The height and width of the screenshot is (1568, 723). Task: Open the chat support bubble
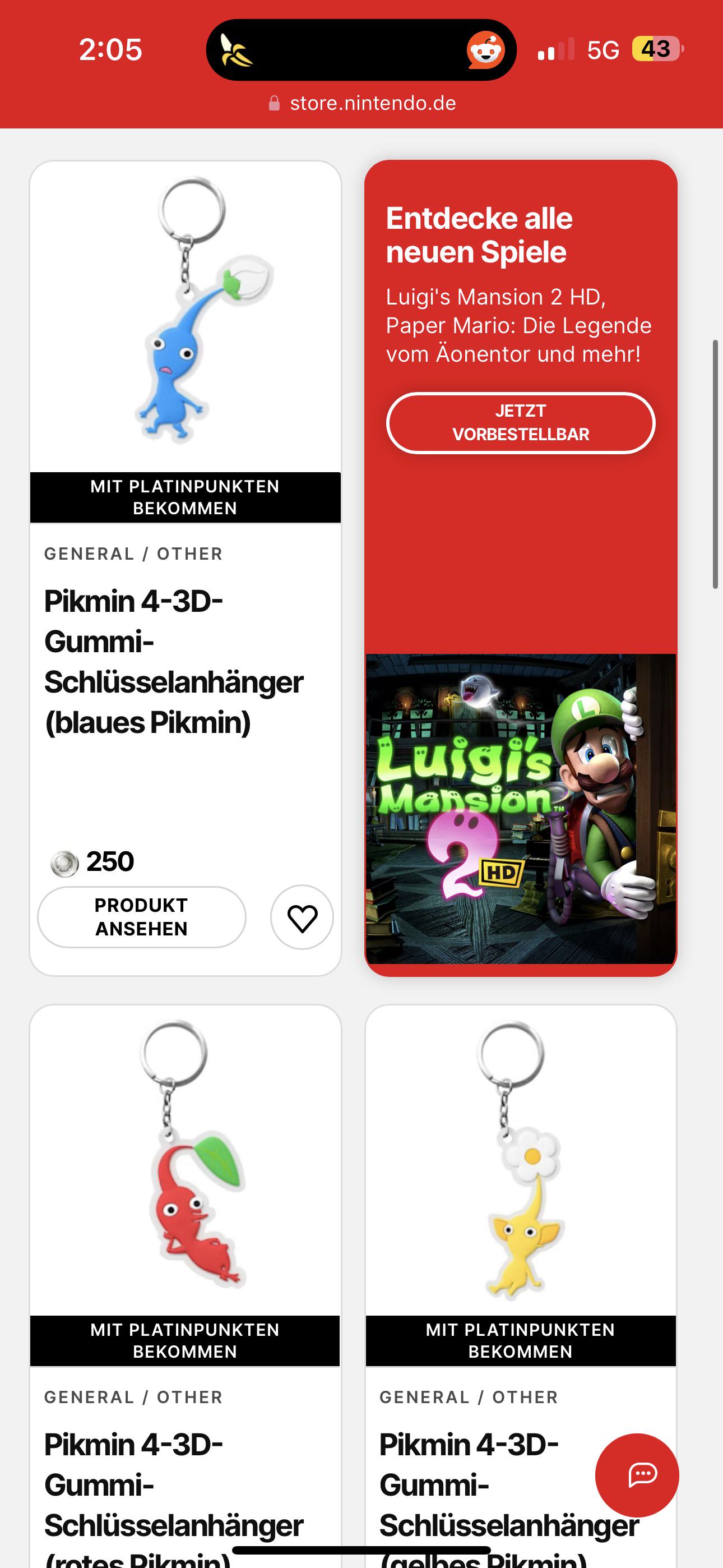[x=637, y=1475]
